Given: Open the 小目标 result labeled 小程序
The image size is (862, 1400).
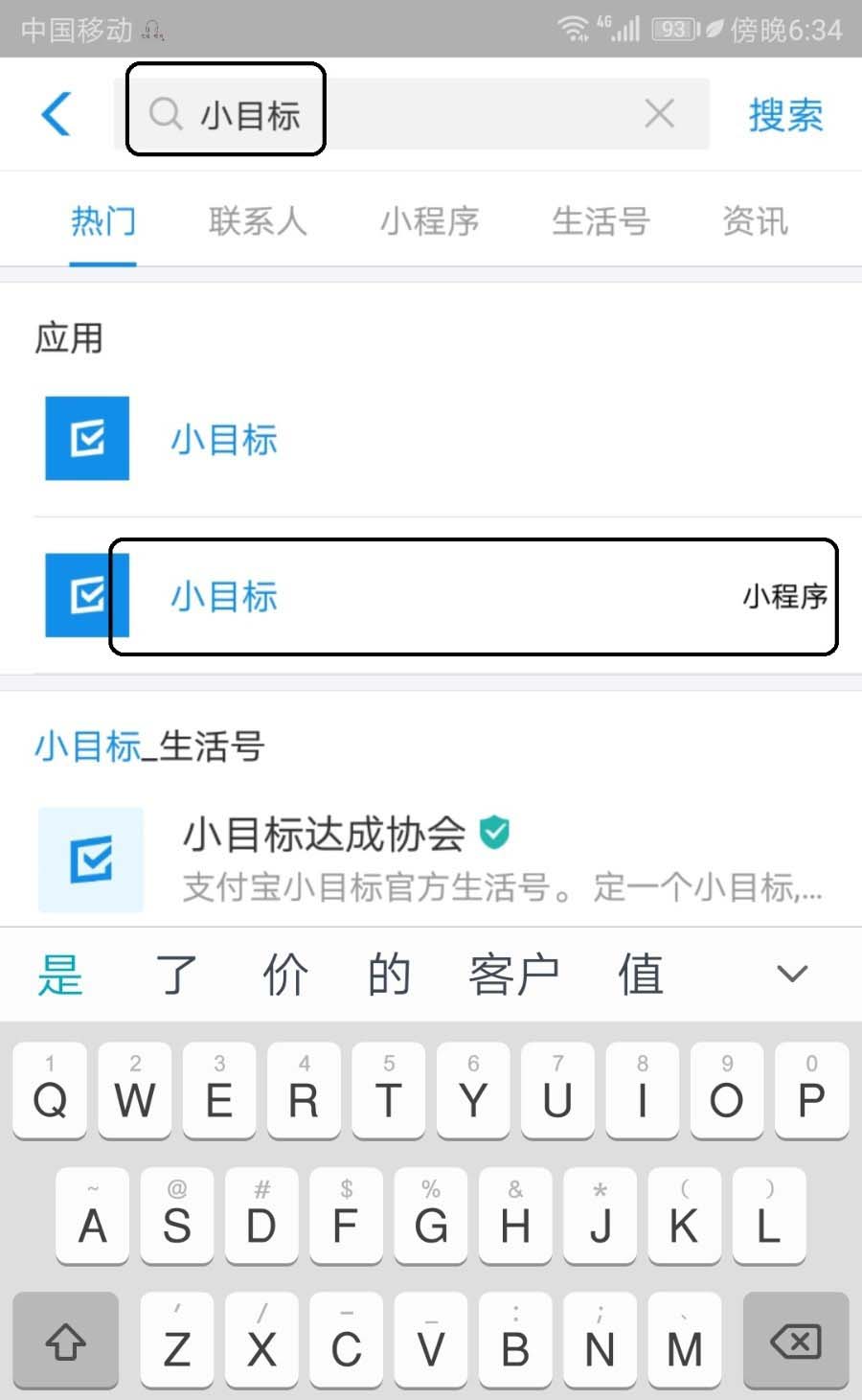Looking at the screenshot, I should tap(474, 596).
